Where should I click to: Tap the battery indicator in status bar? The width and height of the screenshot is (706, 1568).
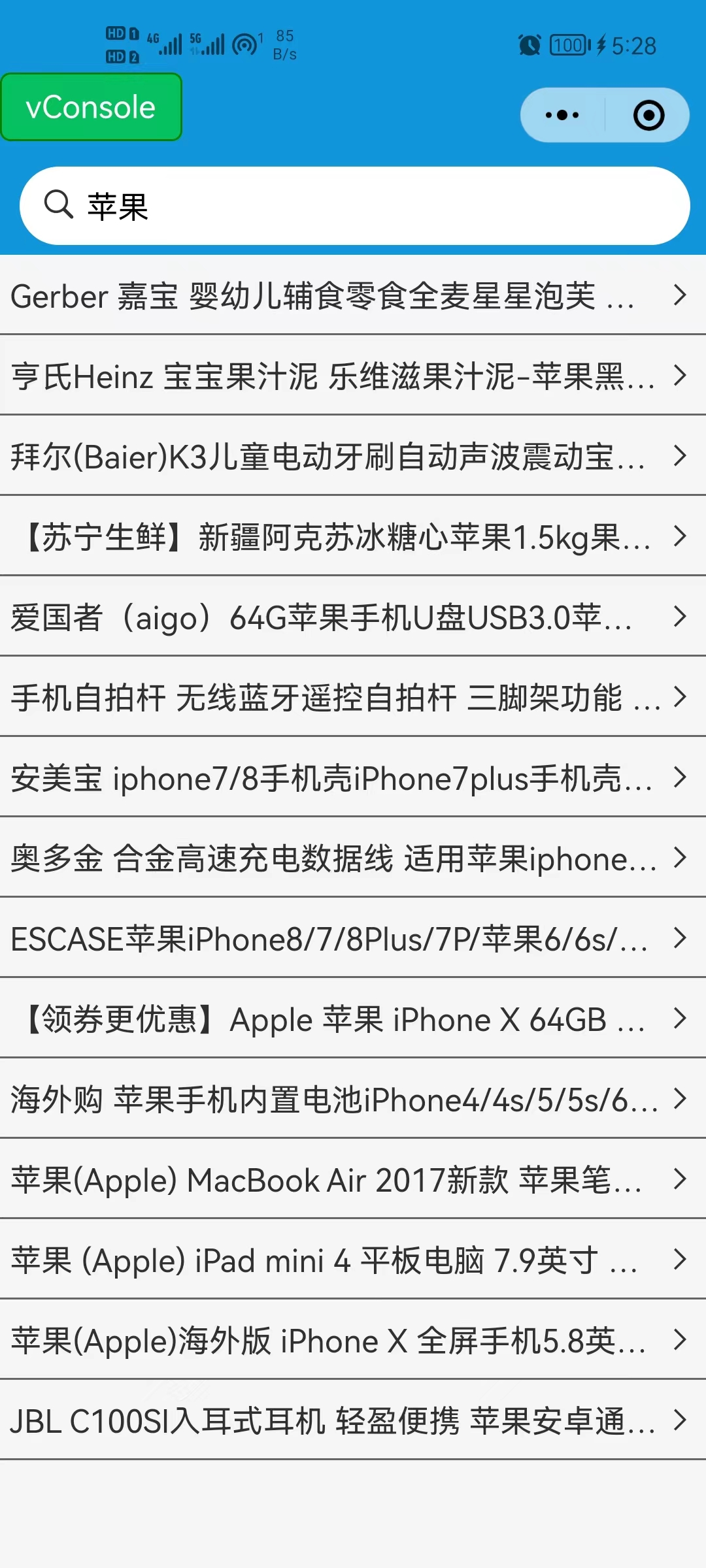pyautogui.click(x=568, y=44)
